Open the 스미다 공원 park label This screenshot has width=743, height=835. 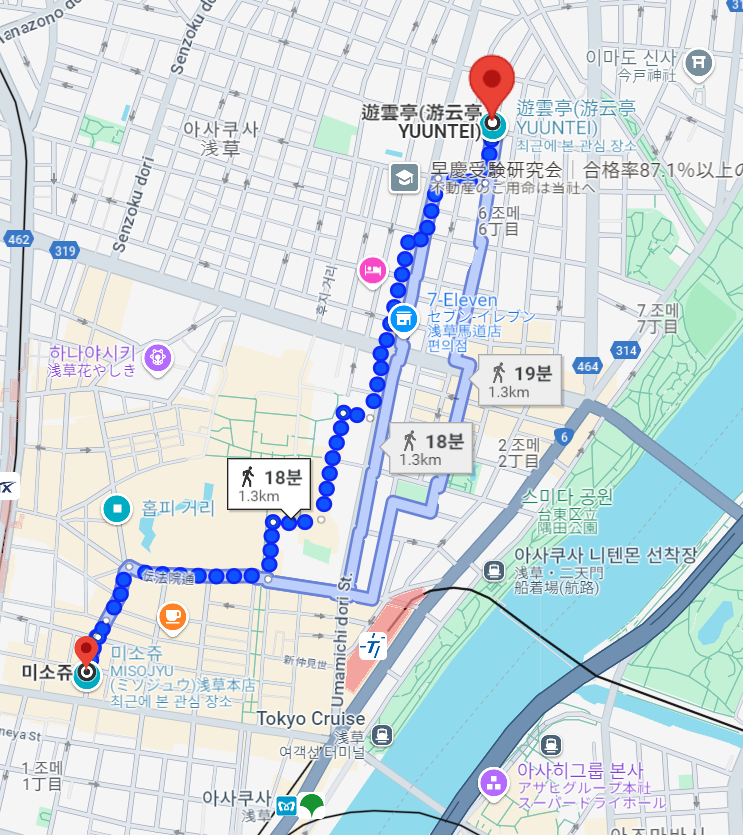click(567, 497)
